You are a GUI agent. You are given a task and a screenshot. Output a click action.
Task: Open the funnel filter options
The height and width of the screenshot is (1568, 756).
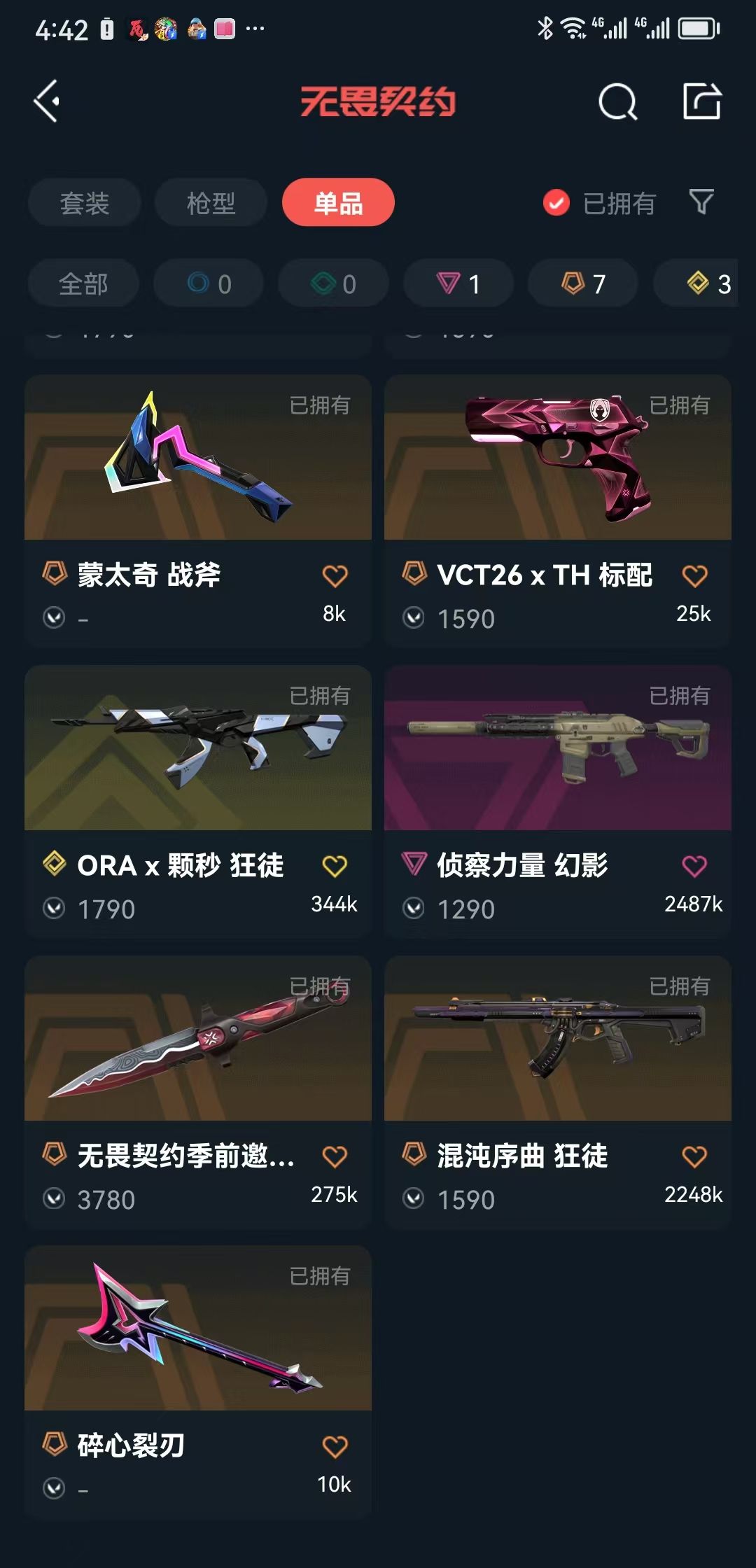click(701, 202)
